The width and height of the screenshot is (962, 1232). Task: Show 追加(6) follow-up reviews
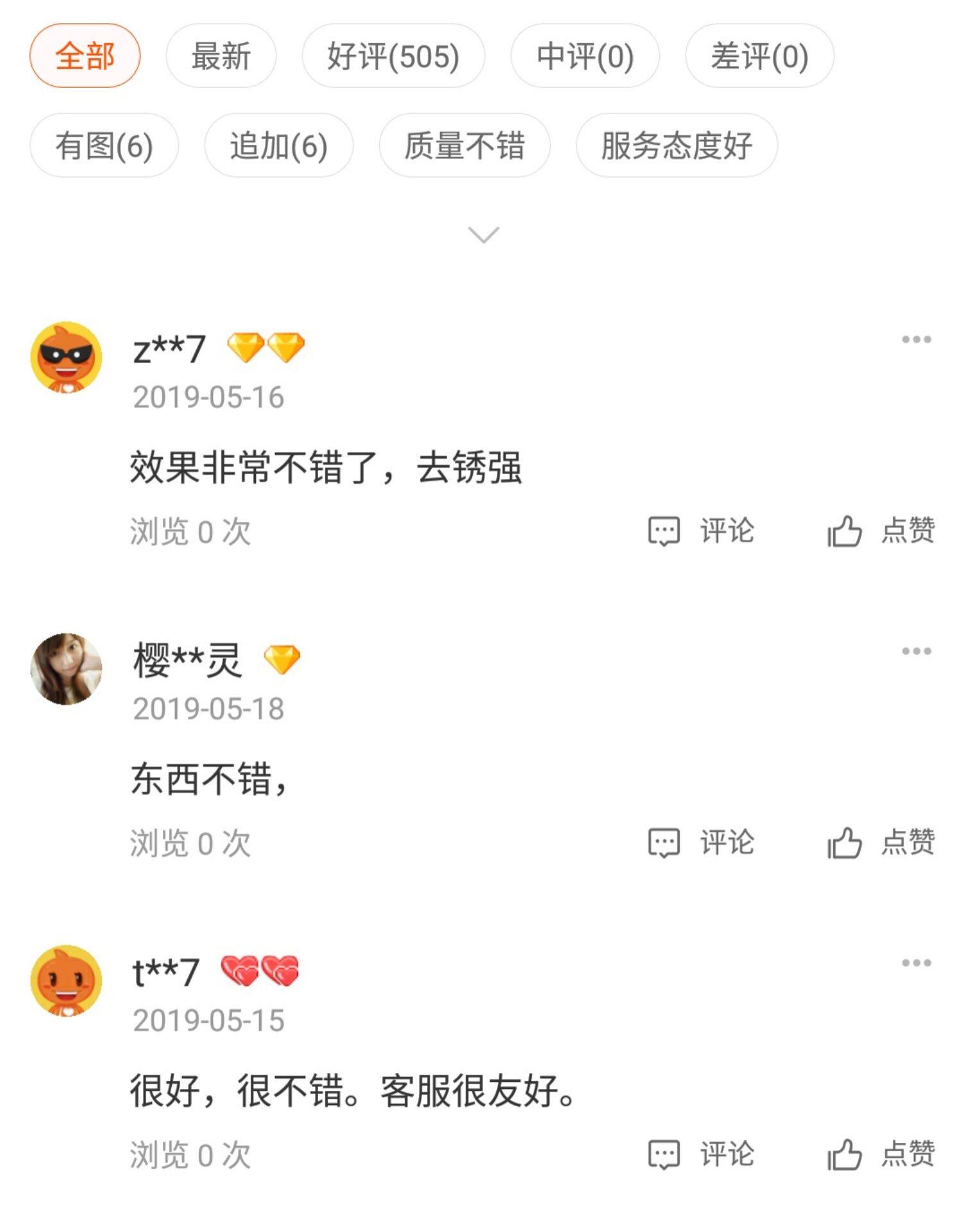[x=278, y=146]
